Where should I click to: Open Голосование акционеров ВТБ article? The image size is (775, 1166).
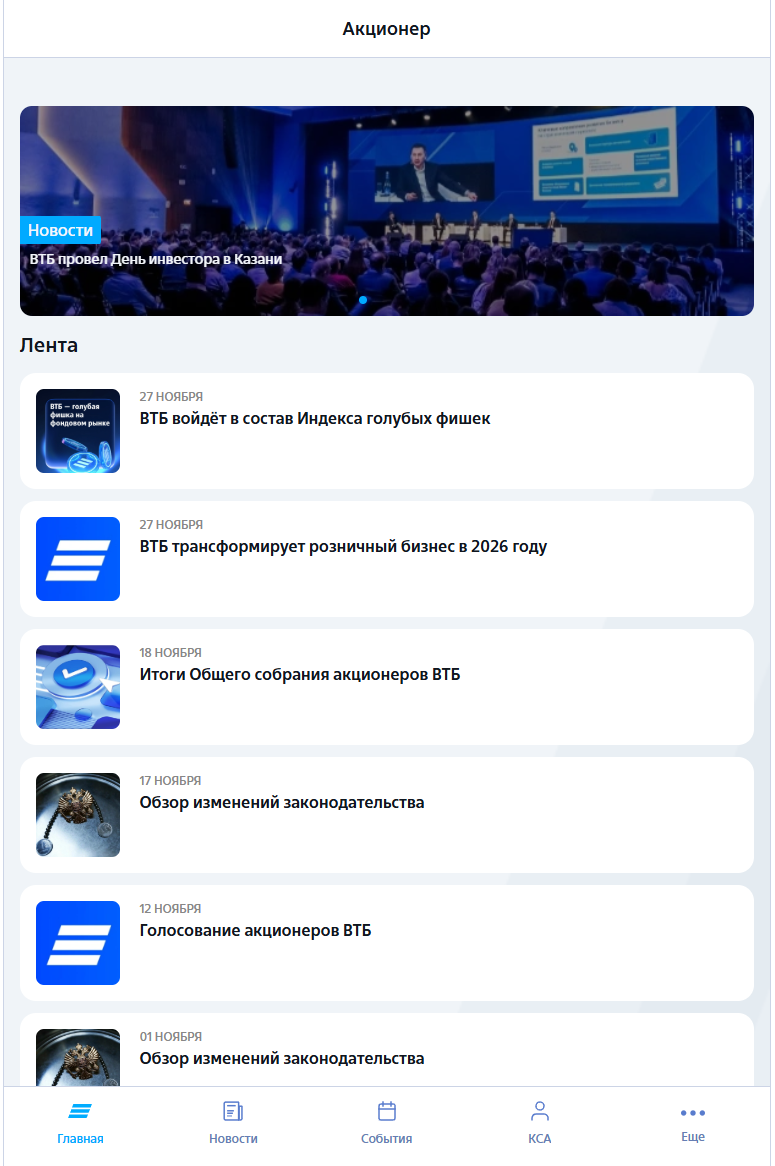coord(386,943)
